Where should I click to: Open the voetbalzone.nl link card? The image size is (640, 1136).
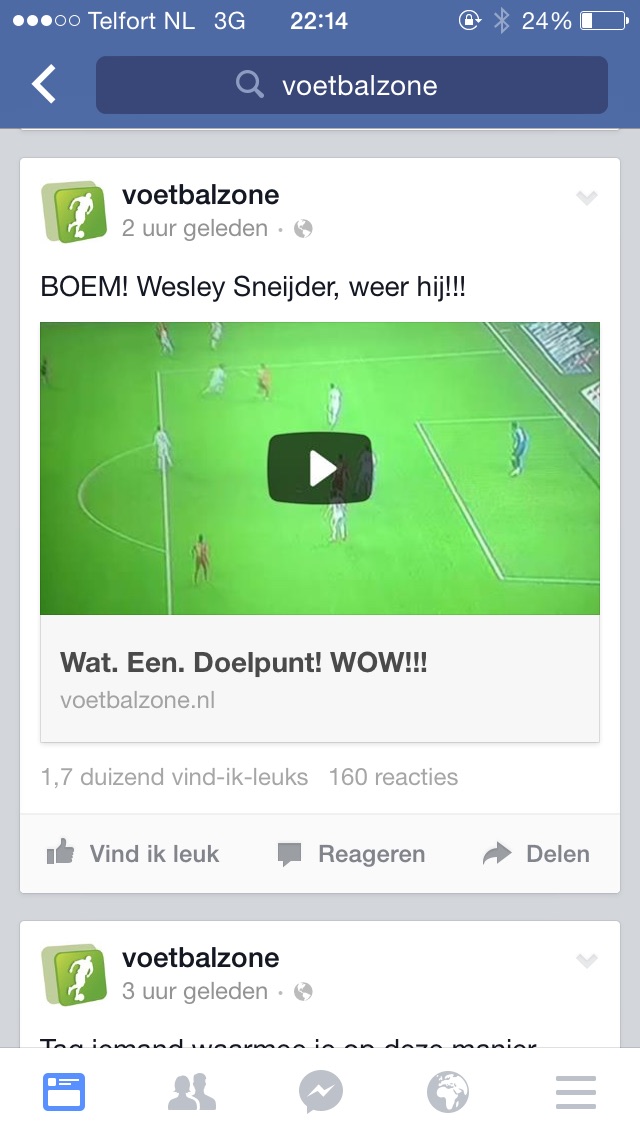[x=320, y=679]
